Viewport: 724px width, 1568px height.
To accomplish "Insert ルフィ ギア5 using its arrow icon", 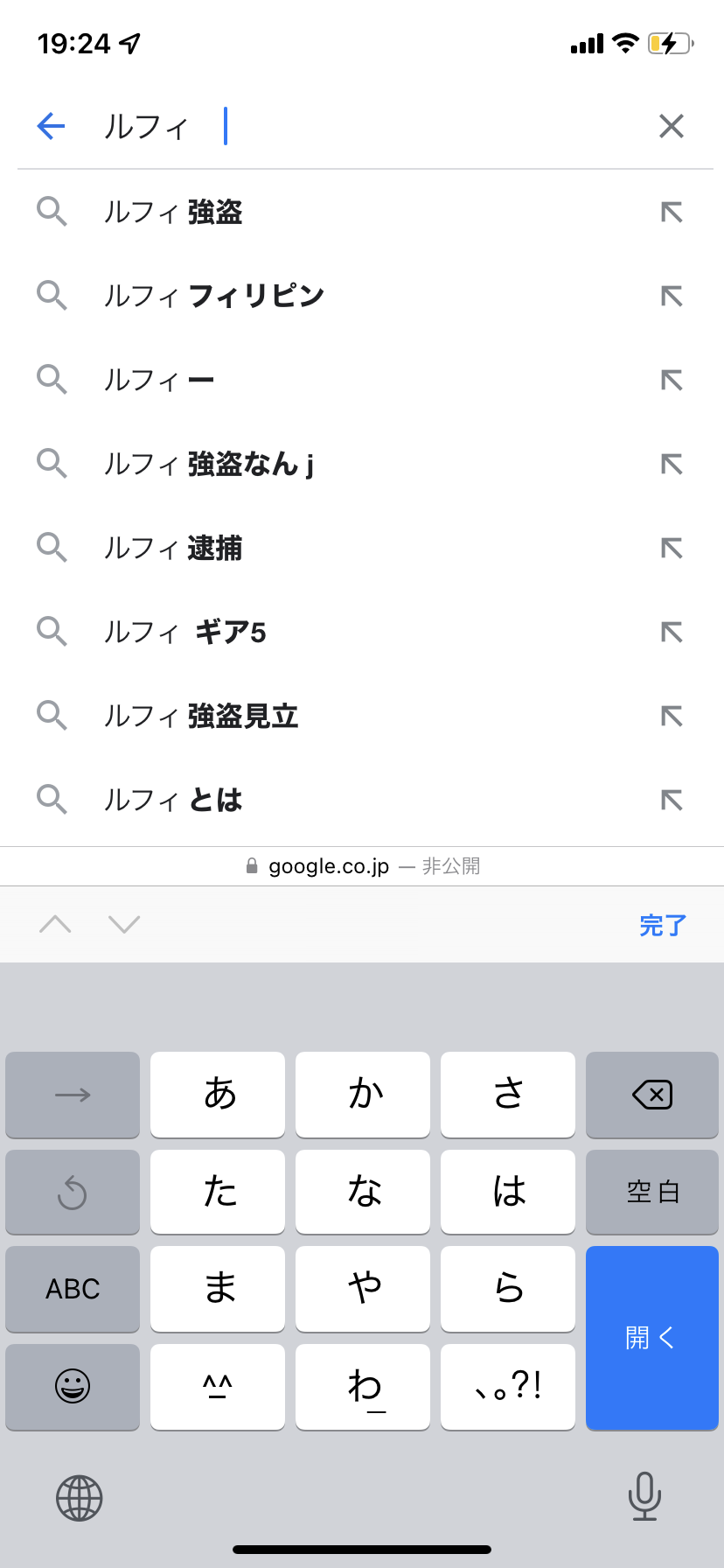I will coord(672,632).
